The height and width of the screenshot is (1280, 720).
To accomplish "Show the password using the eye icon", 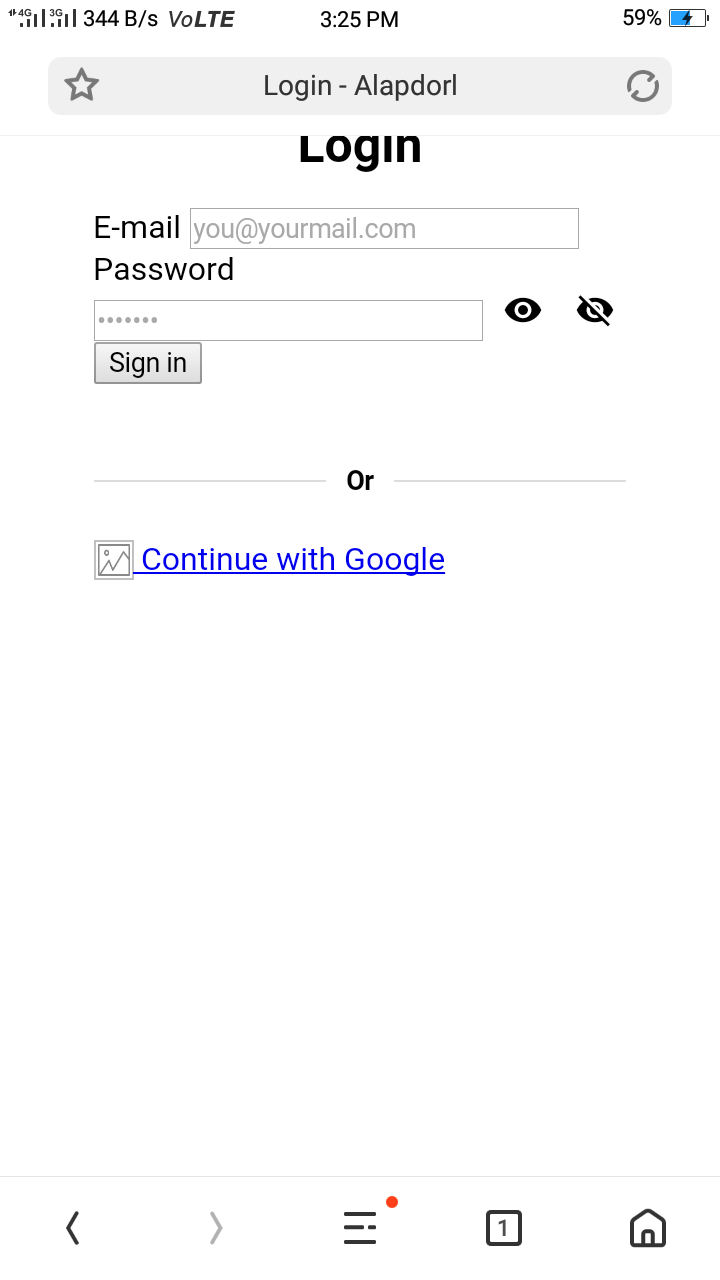I will [x=523, y=311].
